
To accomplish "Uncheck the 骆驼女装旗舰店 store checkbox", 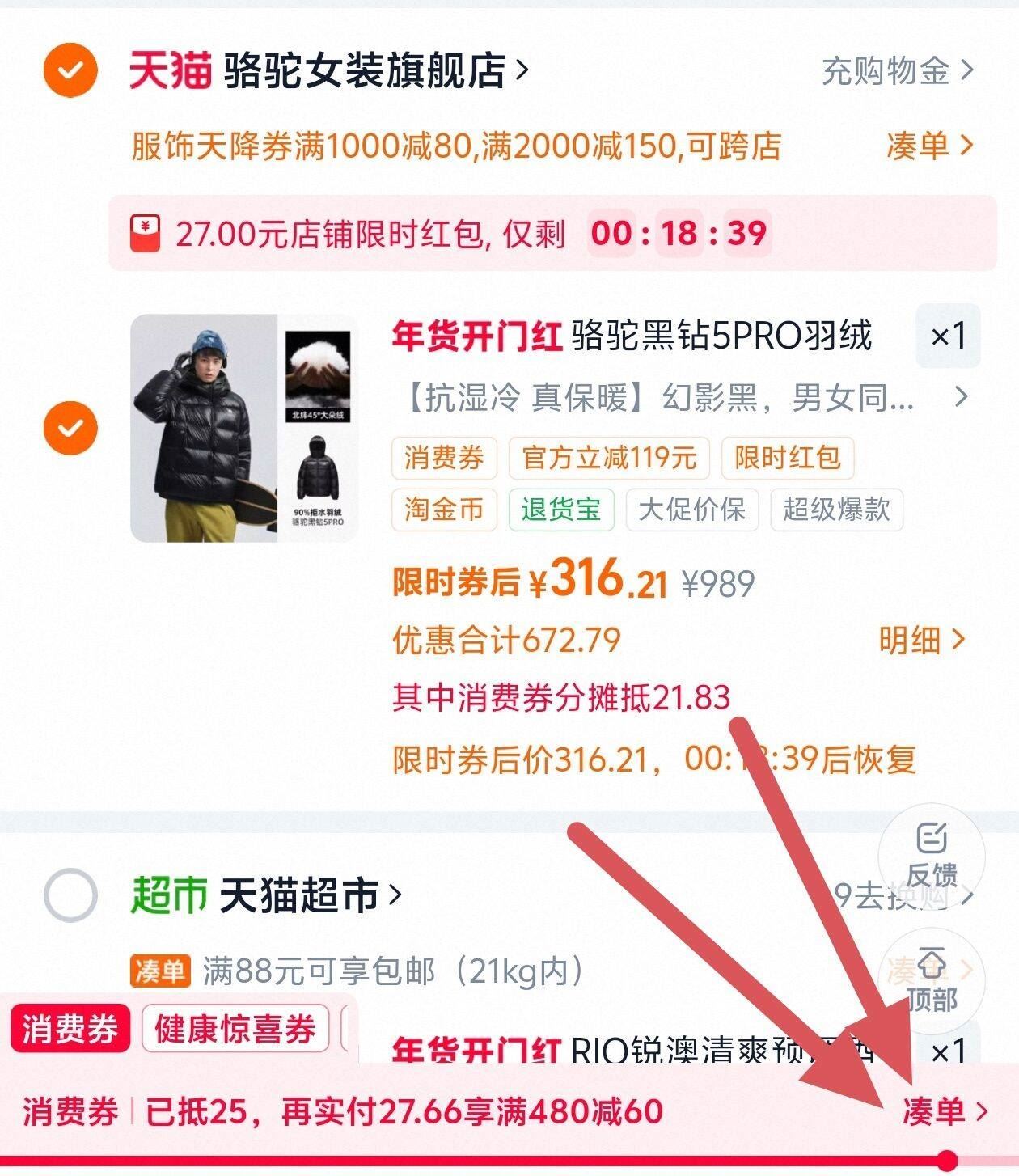I will pos(70,70).
